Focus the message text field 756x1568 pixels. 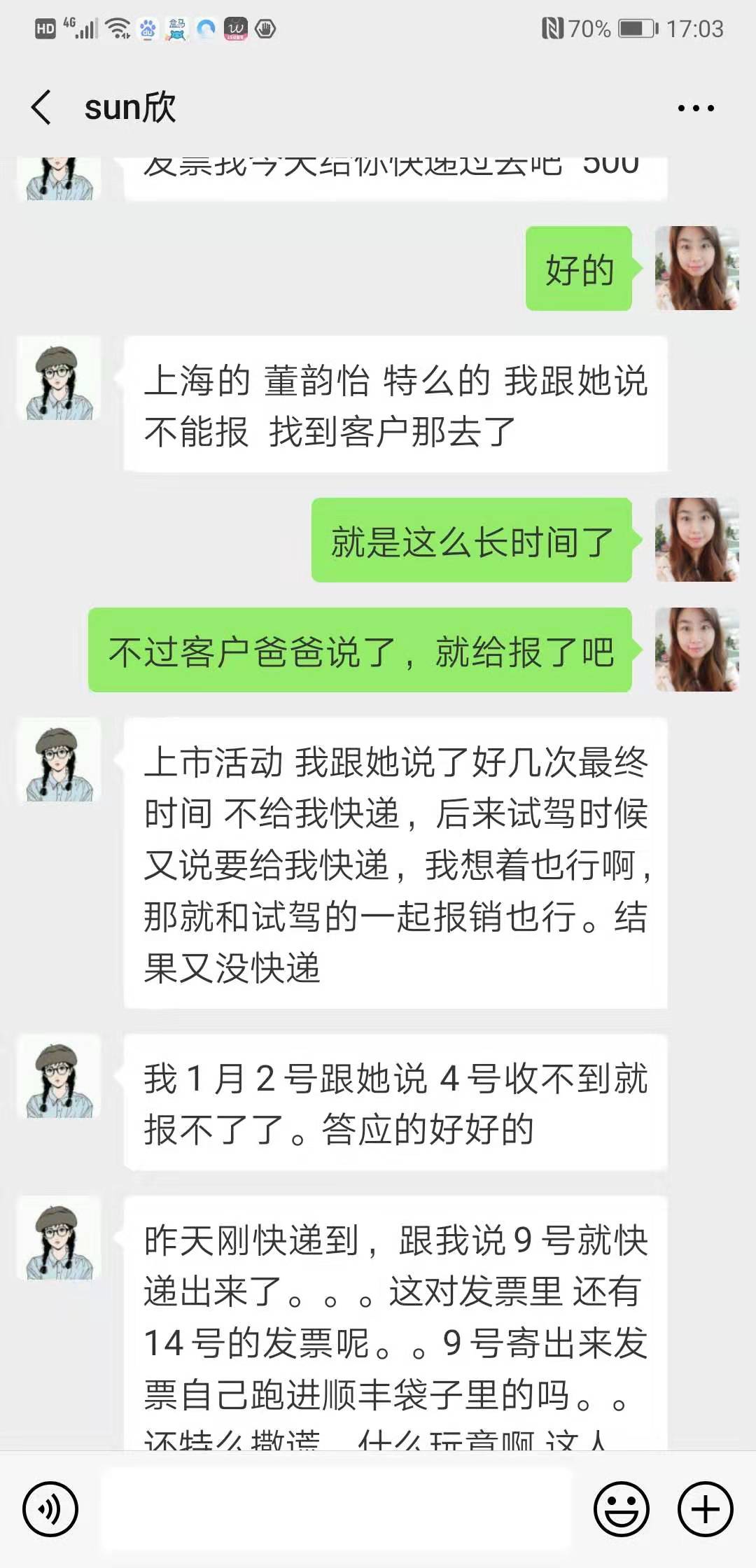pyautogui.click(x=336, y=1508)
